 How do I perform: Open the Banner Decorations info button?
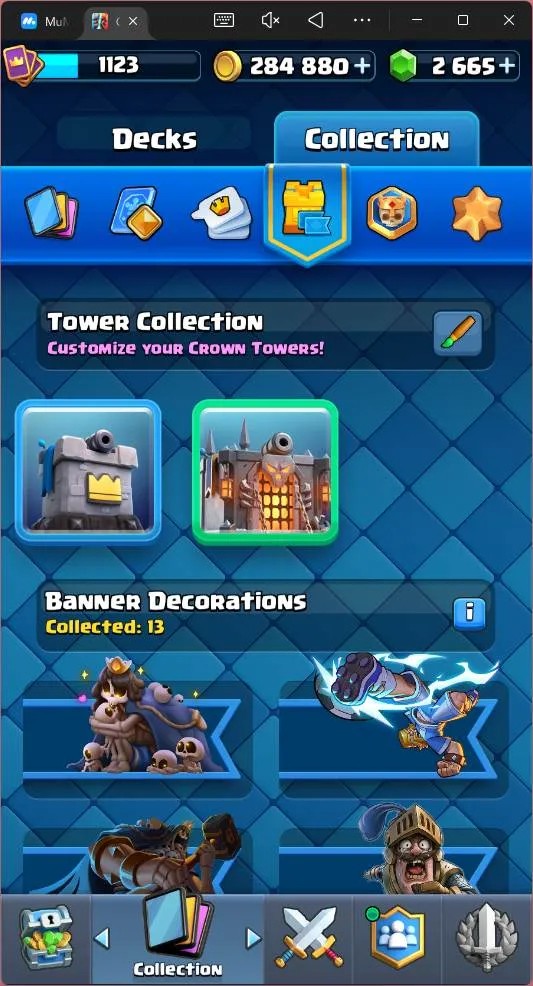(x=469, y=614)
